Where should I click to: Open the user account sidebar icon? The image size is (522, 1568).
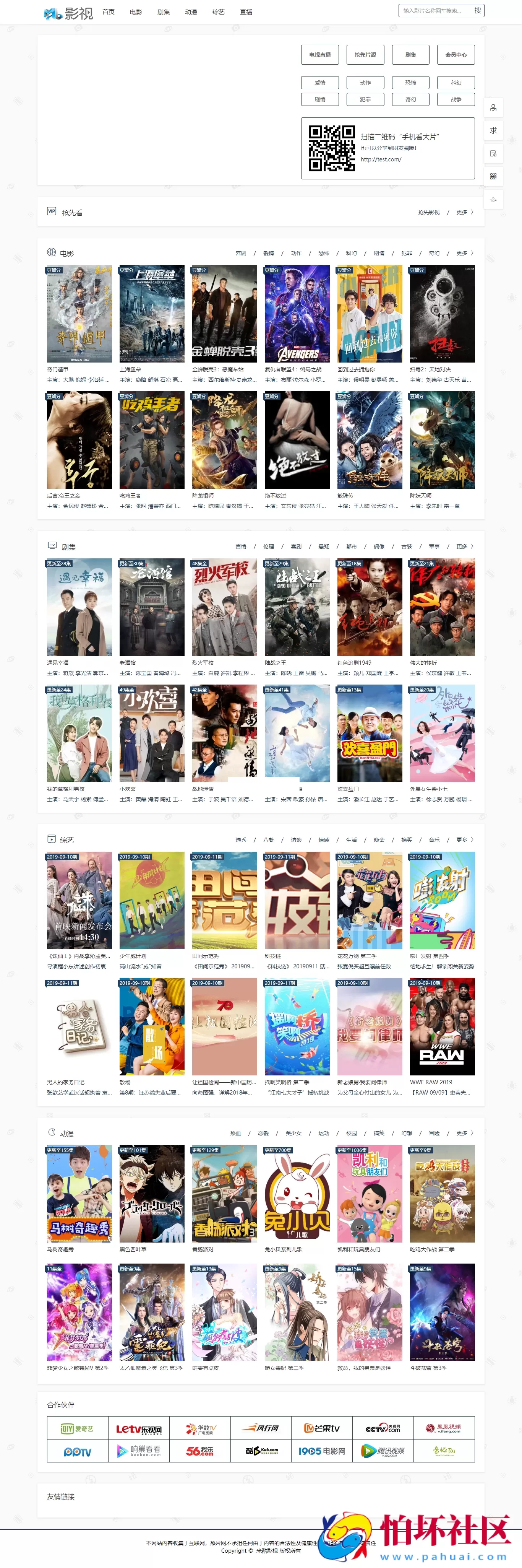point(493,108)
